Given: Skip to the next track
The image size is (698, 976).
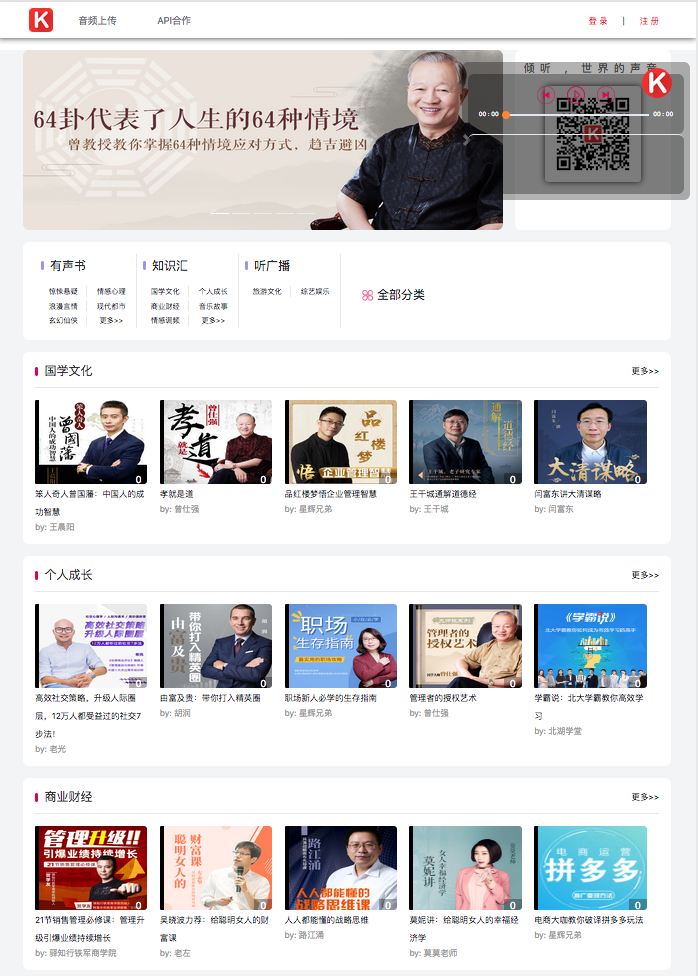Looking at the screenshot, I should (604, 94).
